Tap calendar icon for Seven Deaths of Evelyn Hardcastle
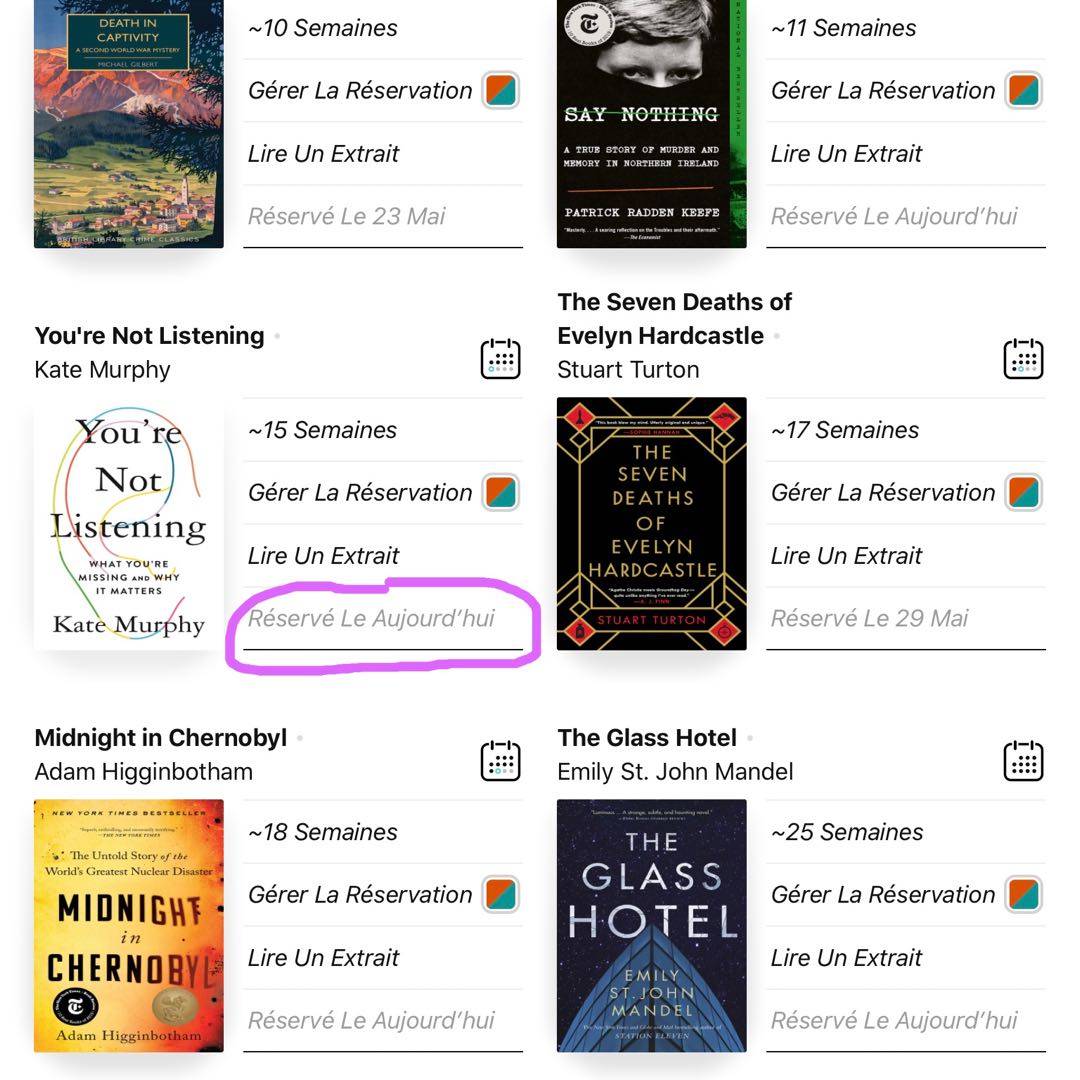The image size is (1080, 1080). click(1023, 358)
